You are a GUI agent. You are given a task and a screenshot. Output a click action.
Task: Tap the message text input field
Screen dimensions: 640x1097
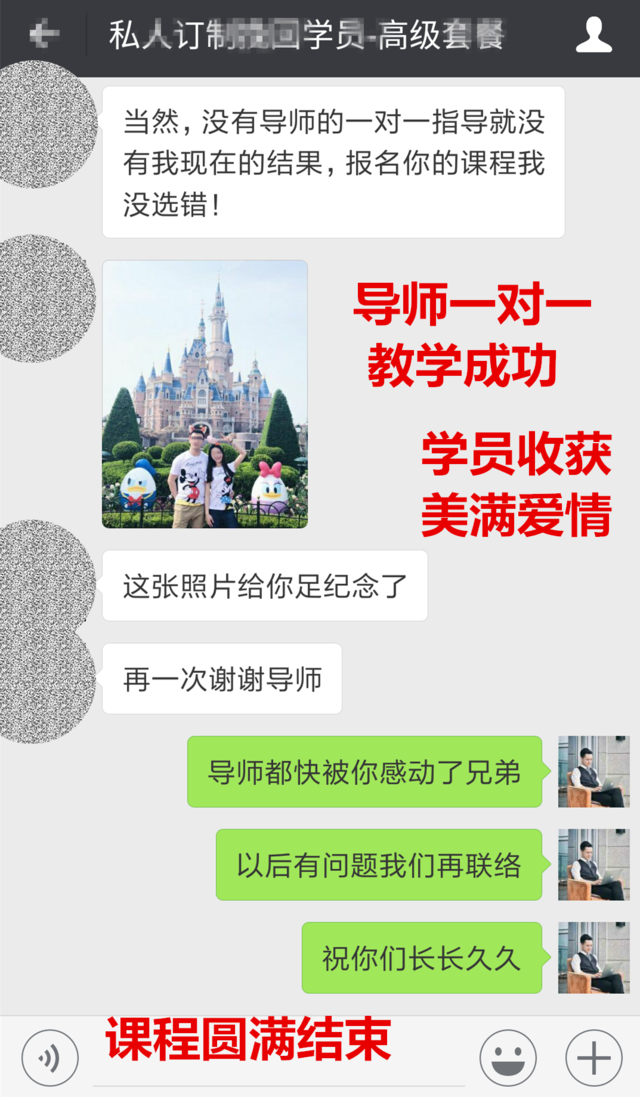point(278,1062)
